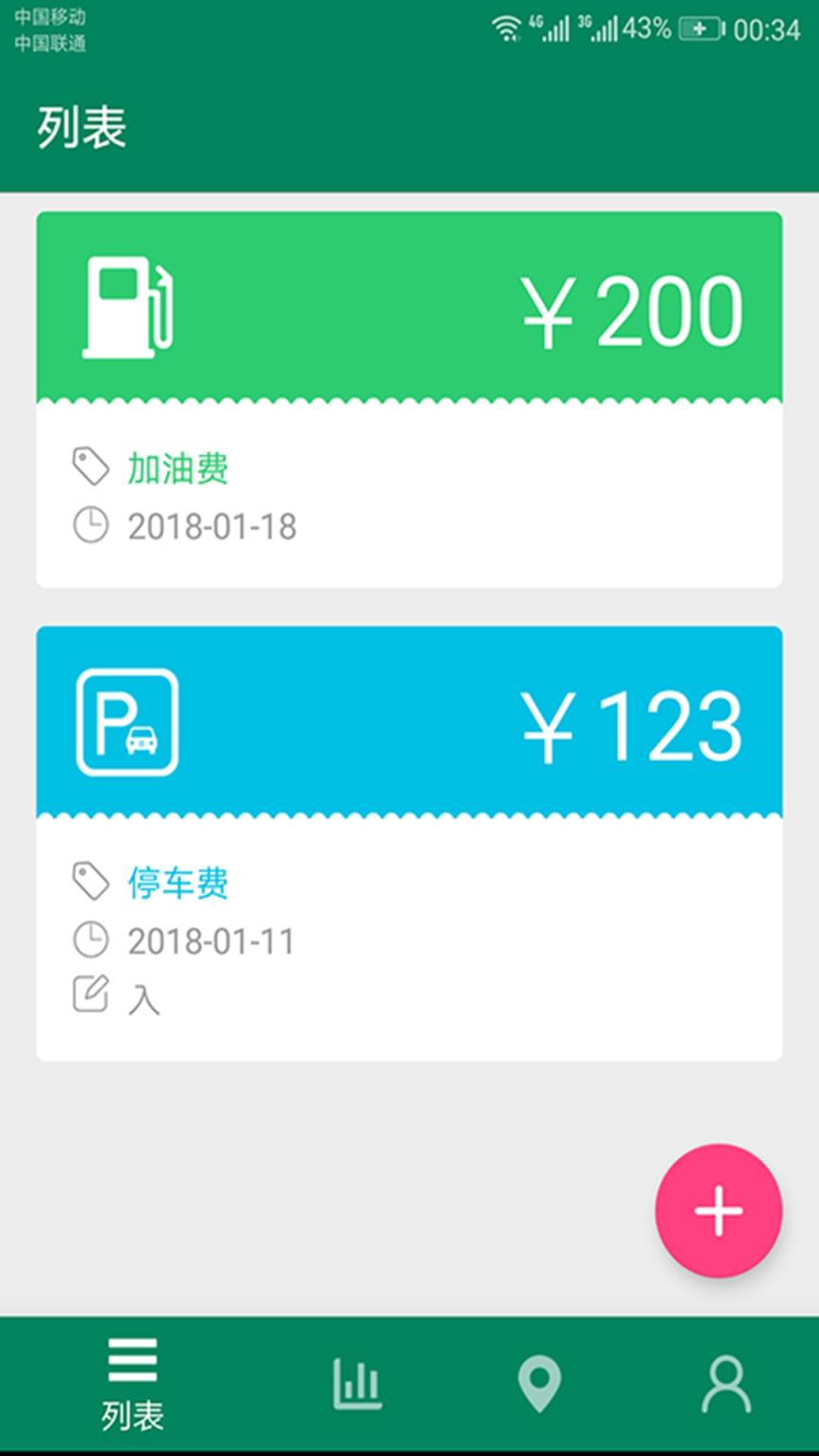Tap the edit note icon beside 入
Viewport: 819px width, 1456px height.
[x=91, y=995]
